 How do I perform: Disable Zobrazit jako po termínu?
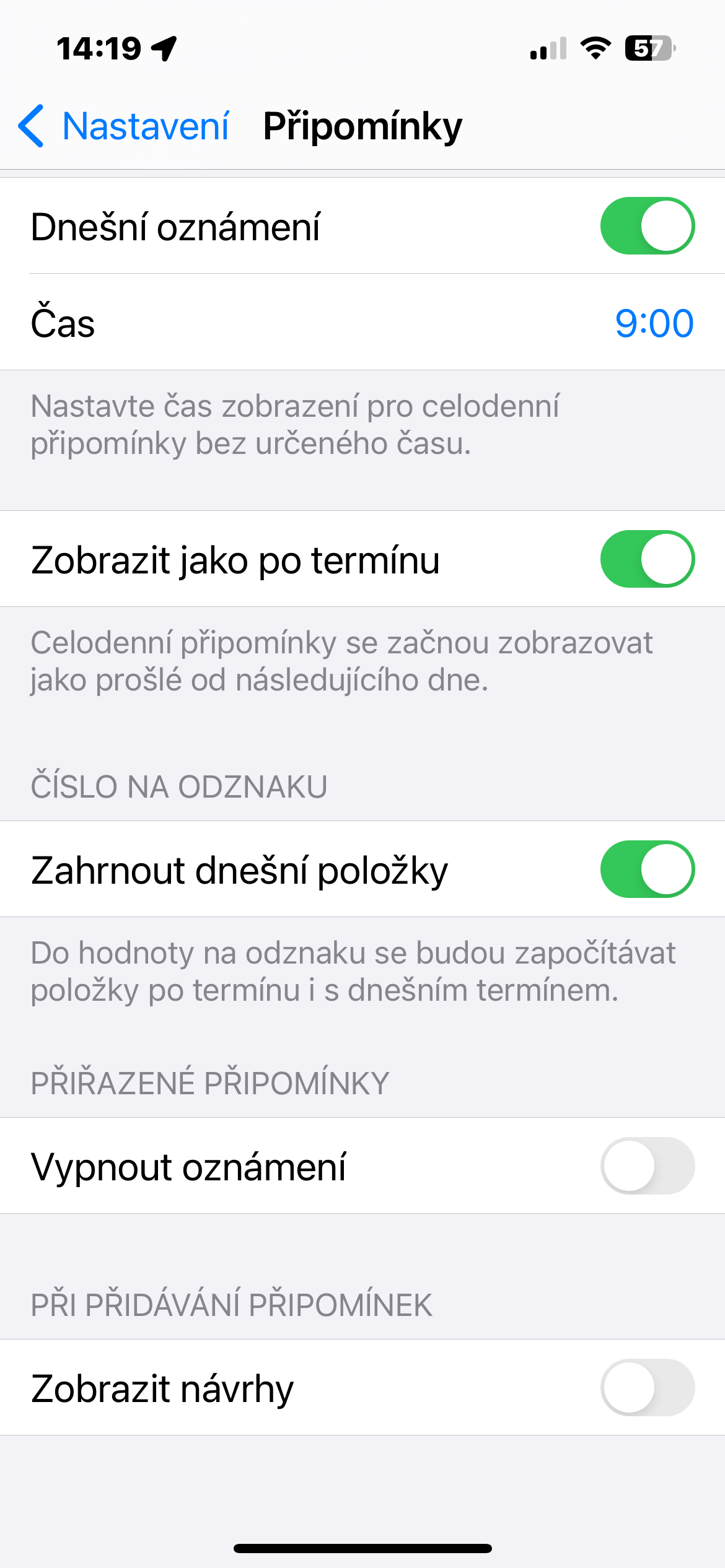tap(647, 559)
